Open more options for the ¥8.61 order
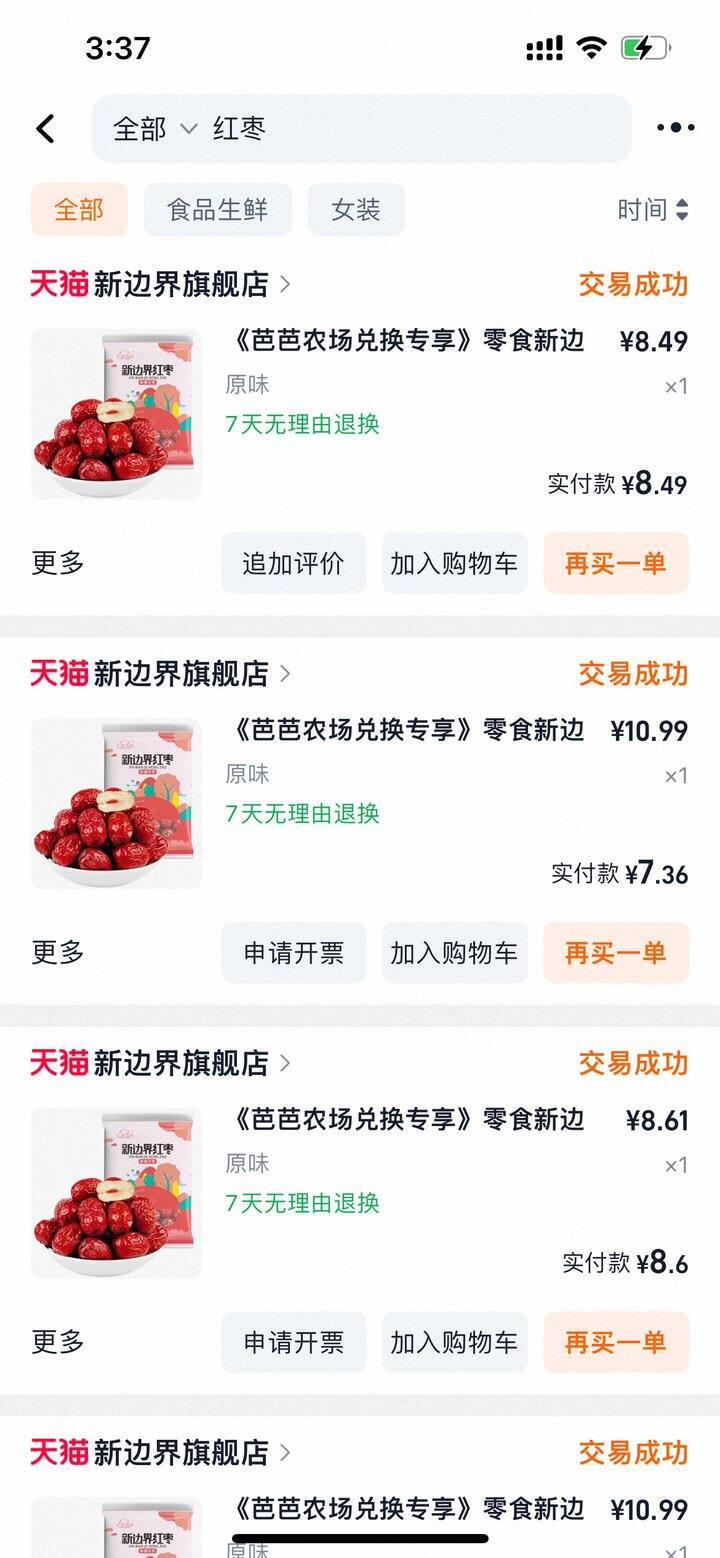 [x=58, y=1342]
